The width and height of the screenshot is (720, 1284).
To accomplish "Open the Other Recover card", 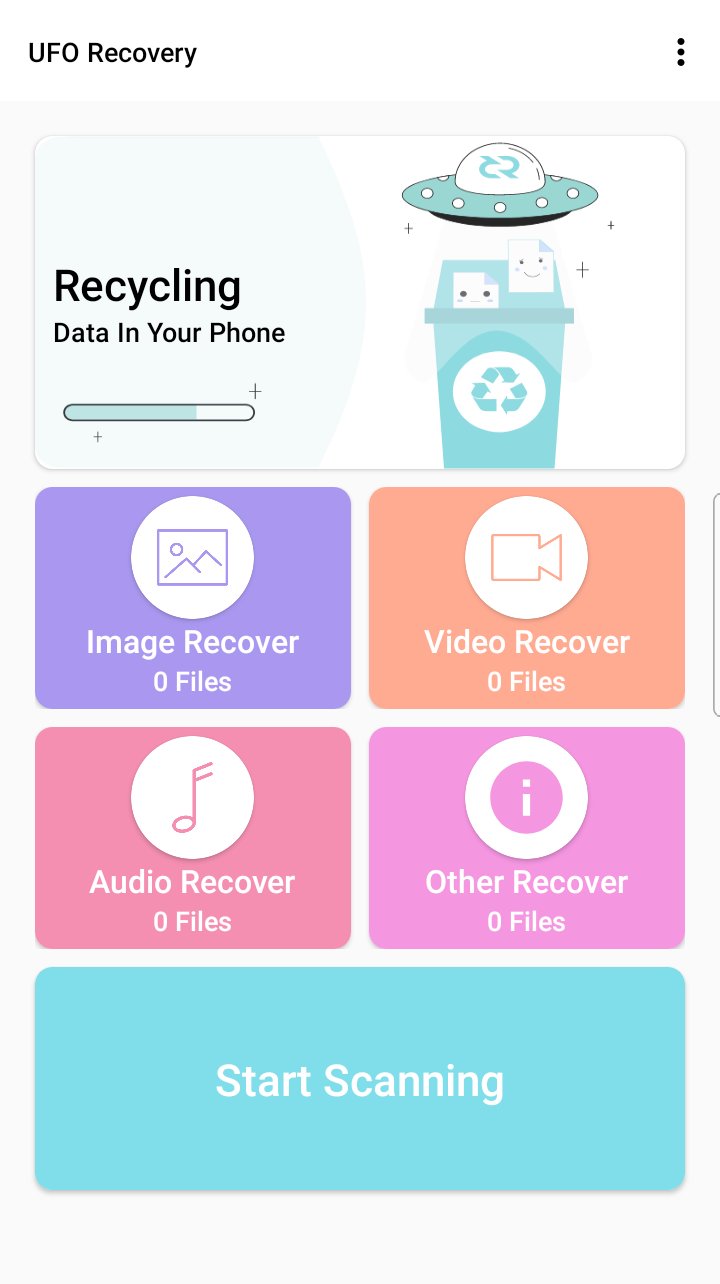I will 527,838.
